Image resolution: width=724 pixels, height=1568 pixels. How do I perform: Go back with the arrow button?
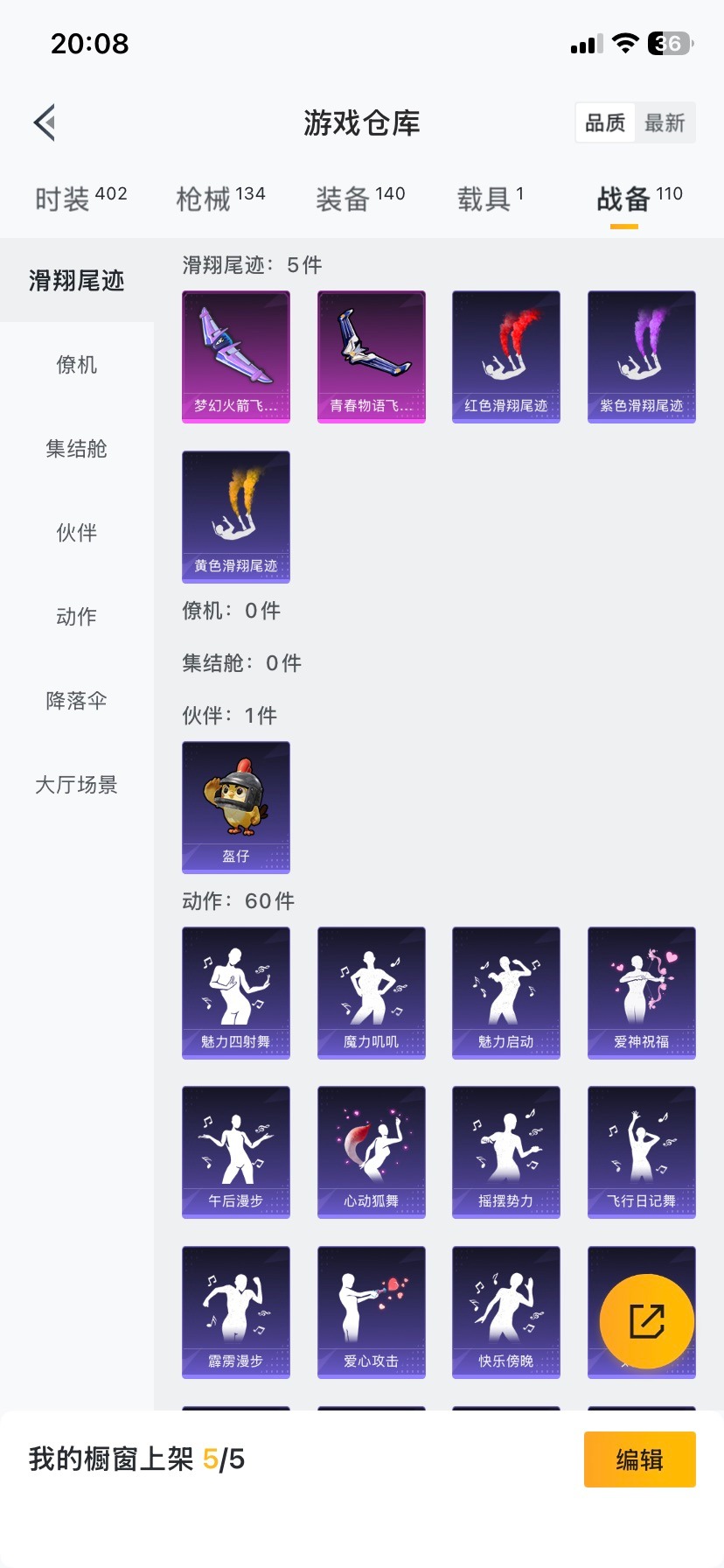coord(44,122)
